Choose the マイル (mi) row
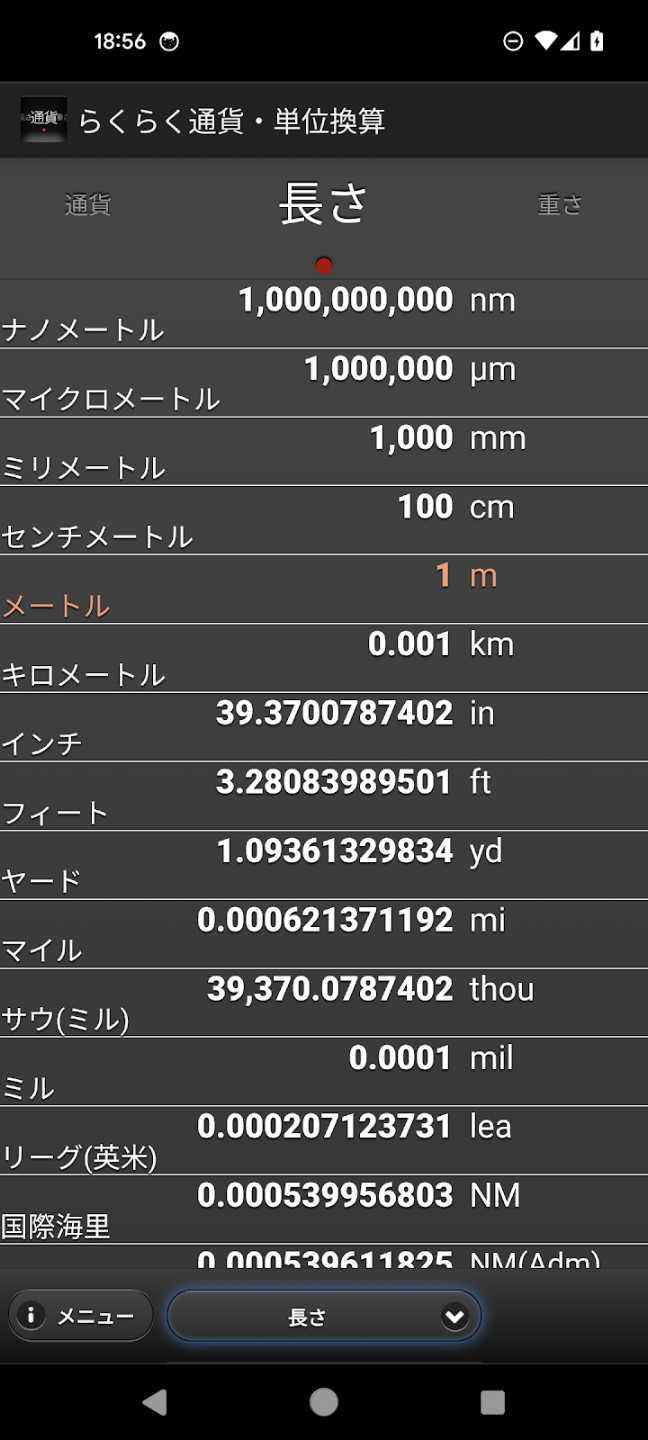The width and height of the screenshot is (648, 1440). click(x=324, y=935)
